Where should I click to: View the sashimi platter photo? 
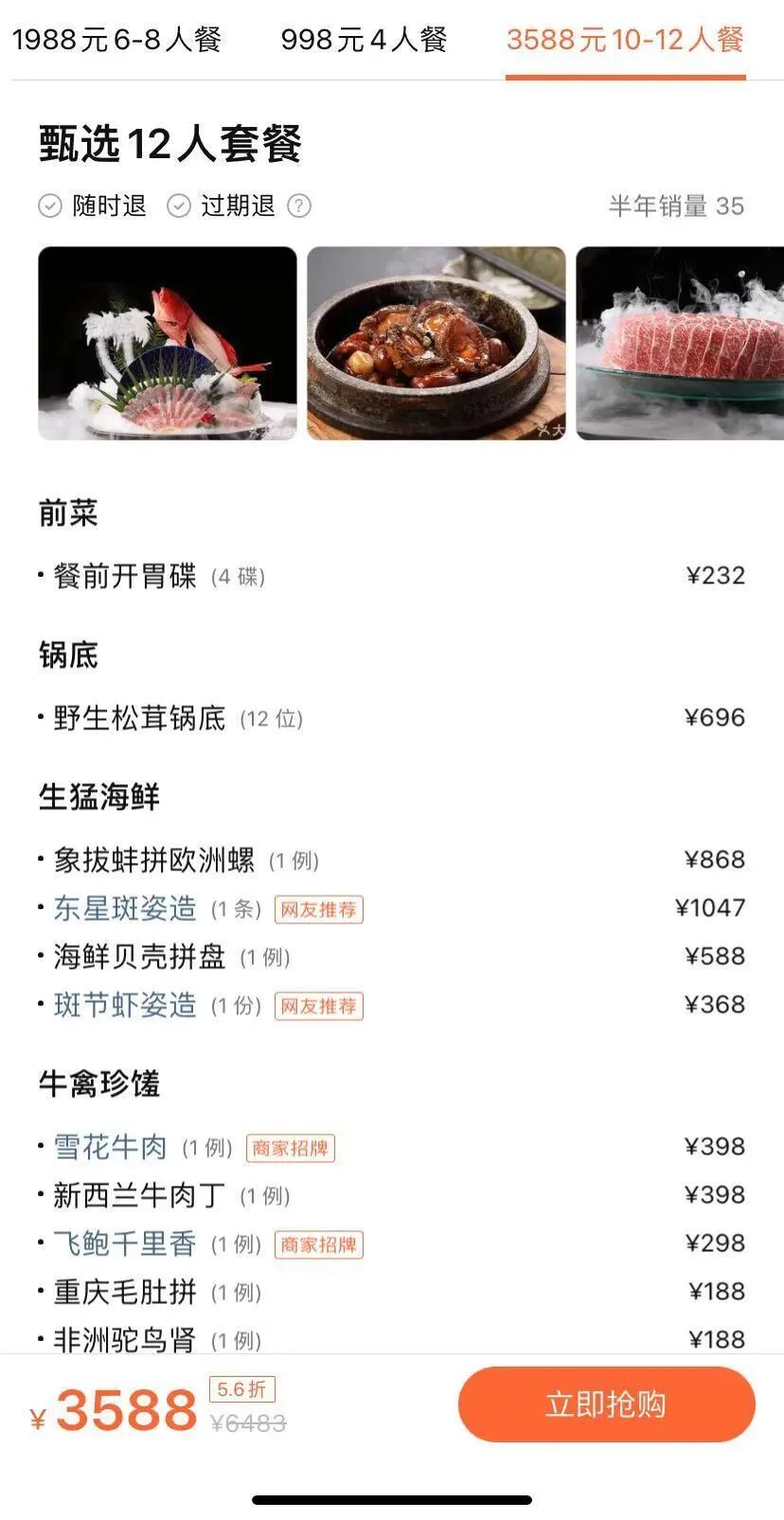[168, 343]
